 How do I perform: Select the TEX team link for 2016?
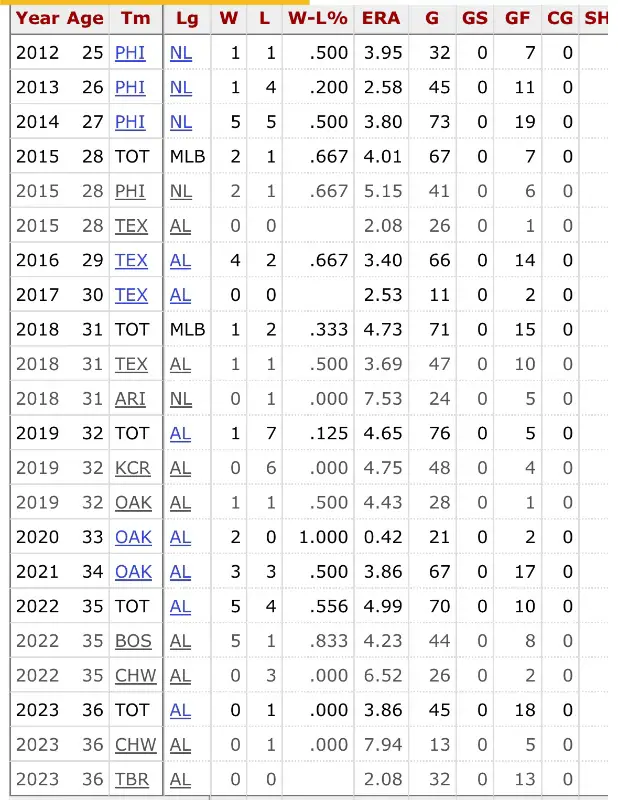(131, 260)
